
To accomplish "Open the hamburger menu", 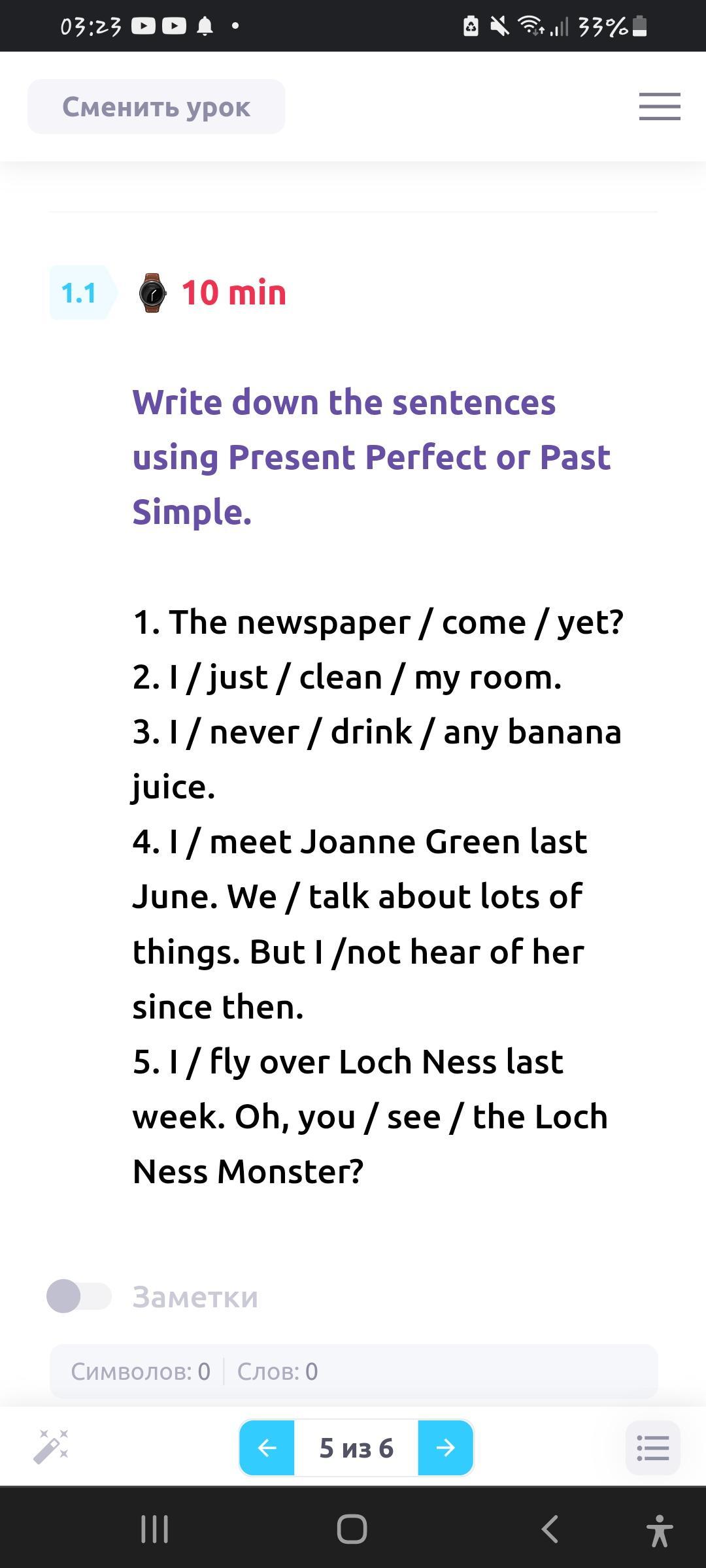I will pos(659,106).
